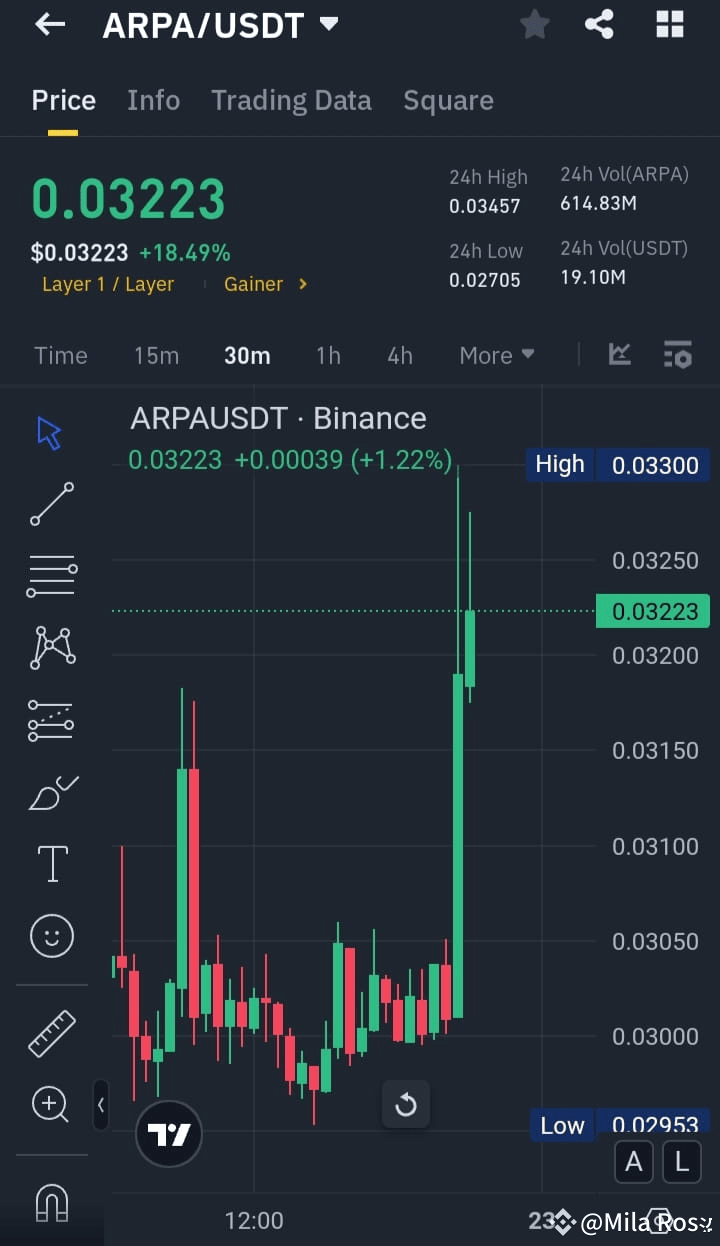Toggle ARPA/USDT as a favorite star

pyautogui.click(x=534, y=25)
